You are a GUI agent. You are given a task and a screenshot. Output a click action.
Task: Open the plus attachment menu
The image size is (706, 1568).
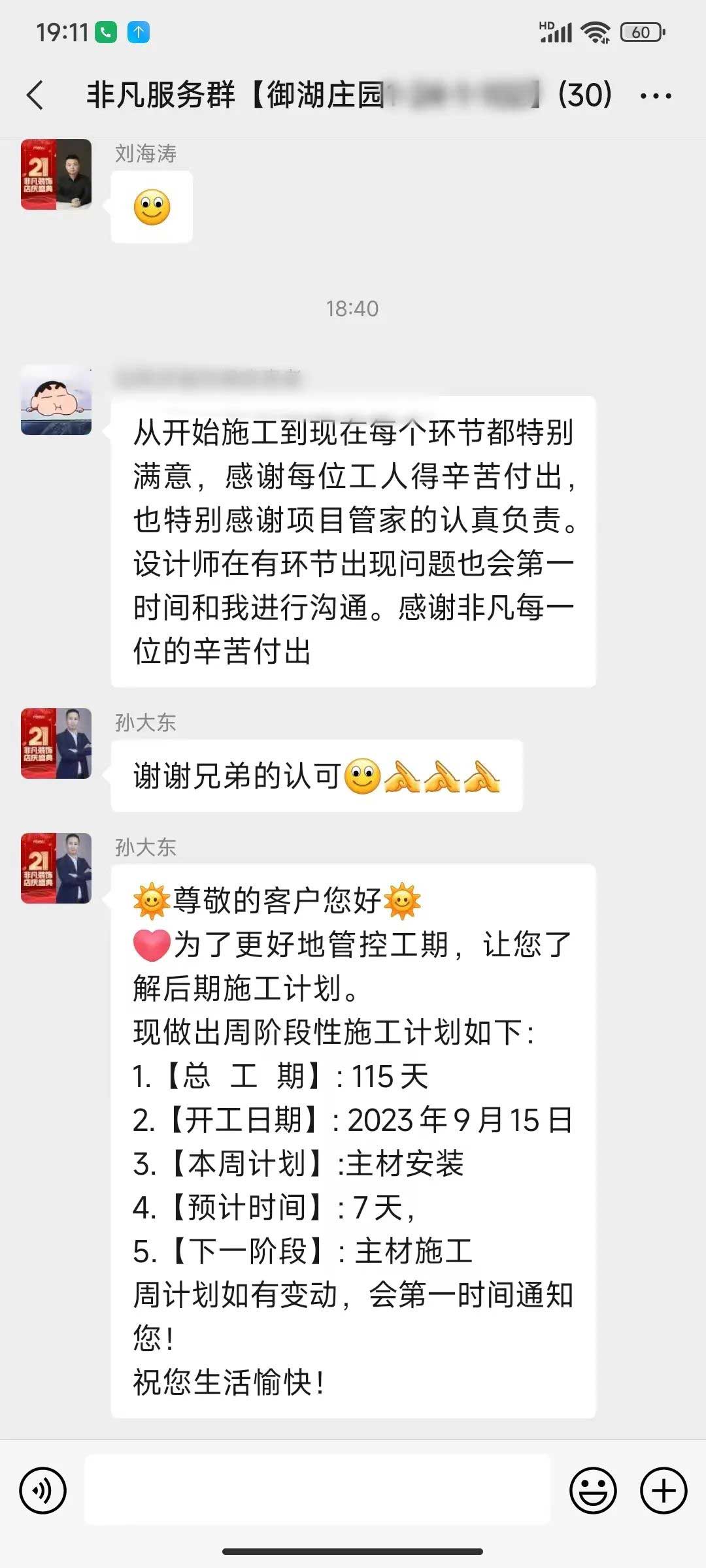pyautogui.click(x=664, y=1490)
